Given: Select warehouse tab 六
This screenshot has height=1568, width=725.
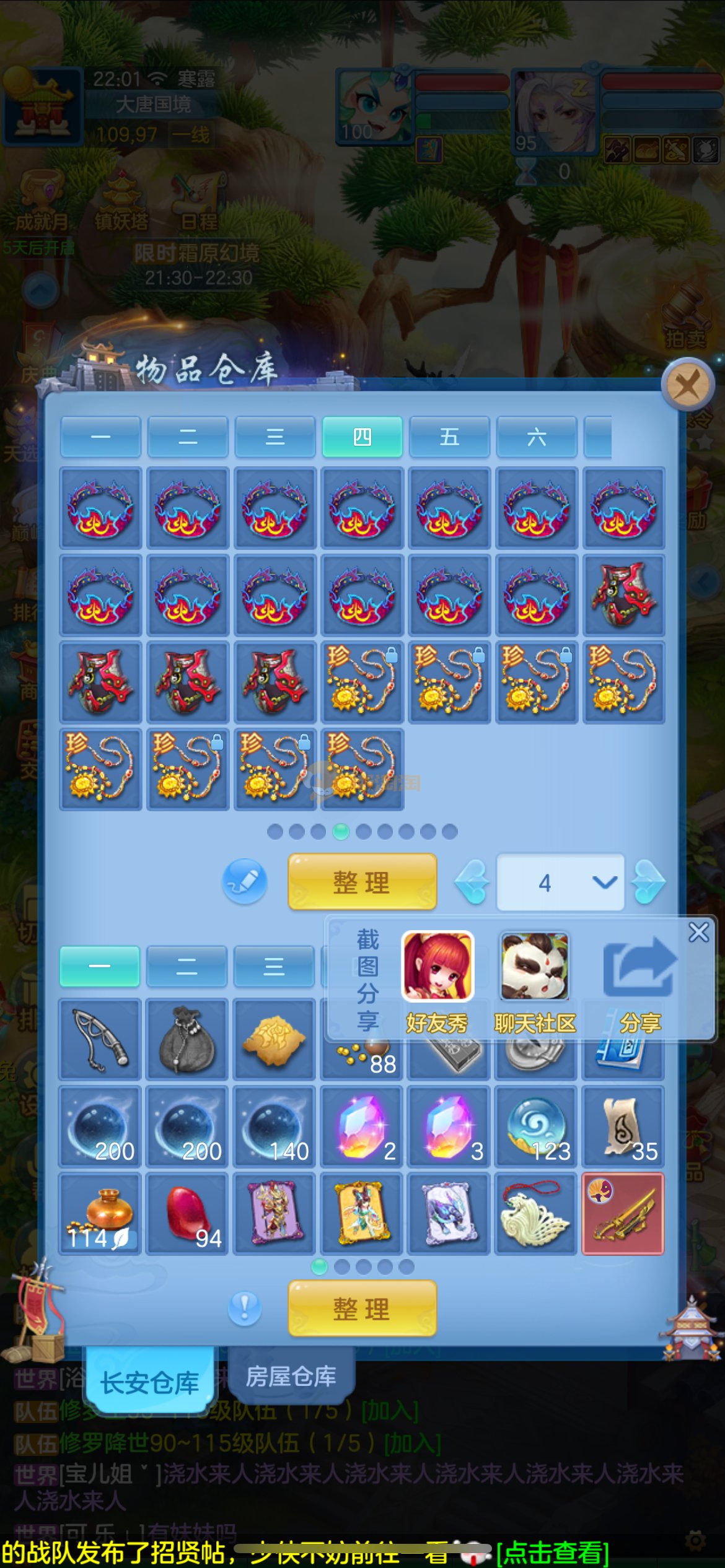Looking at the screenshot, I should [537, 437].
